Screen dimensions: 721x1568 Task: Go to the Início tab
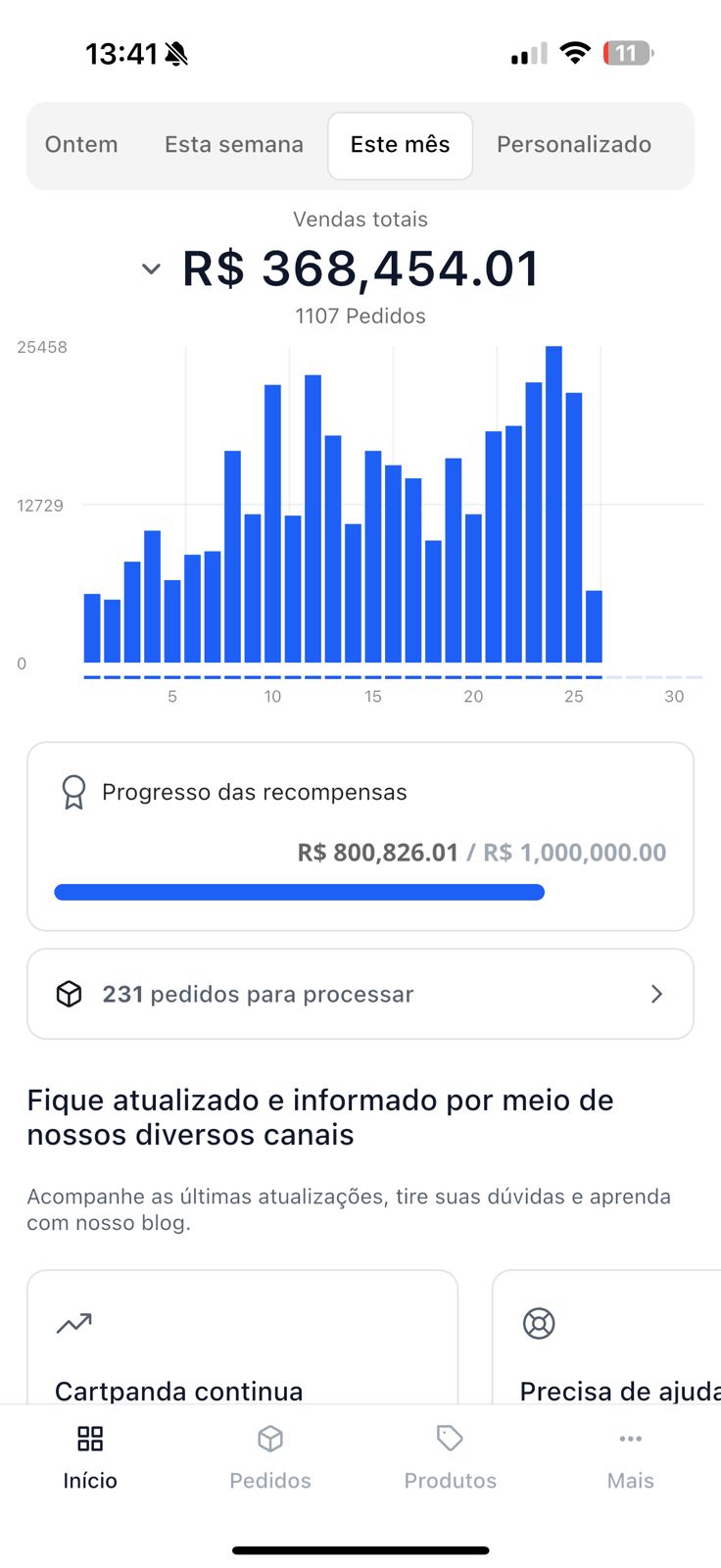[90, 1458]
